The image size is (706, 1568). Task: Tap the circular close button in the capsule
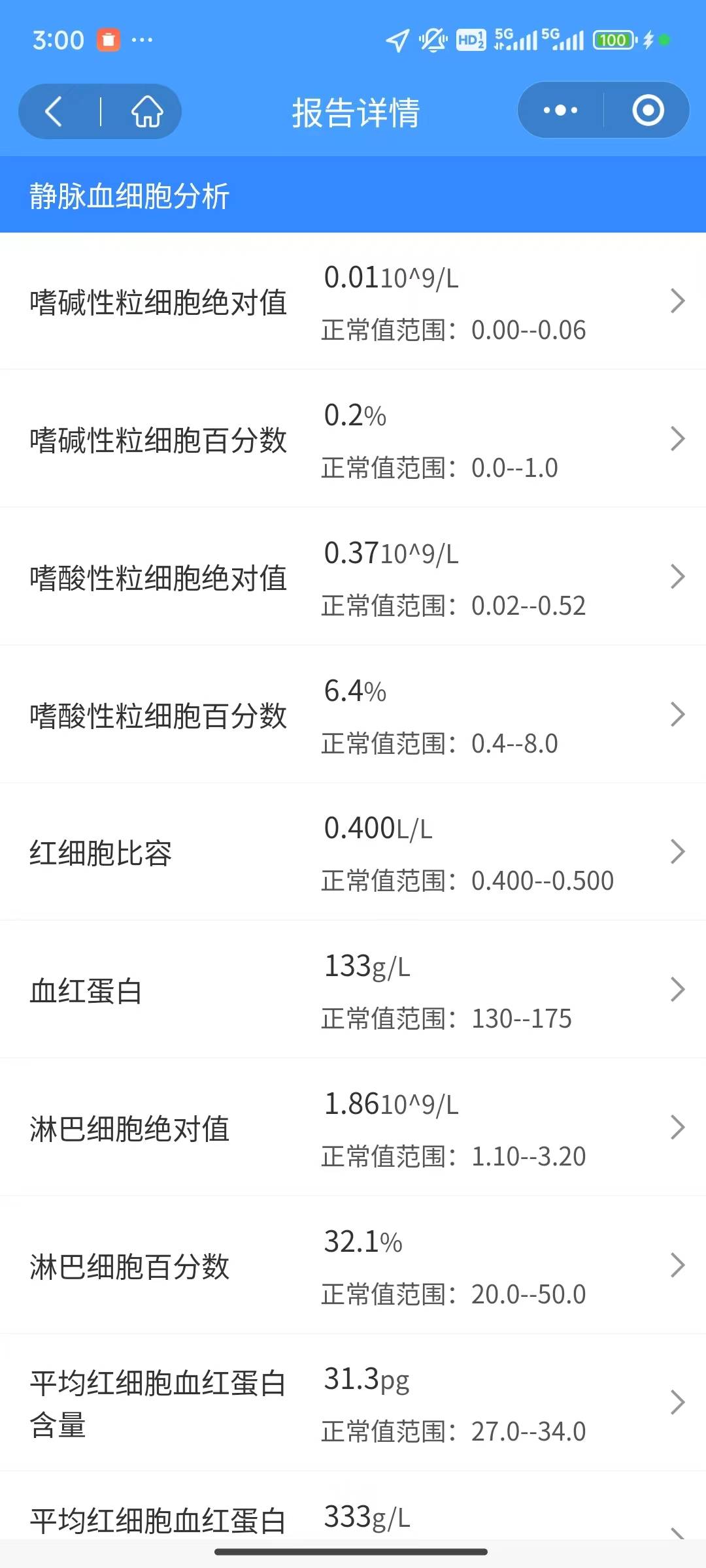[x=647, y=110]
